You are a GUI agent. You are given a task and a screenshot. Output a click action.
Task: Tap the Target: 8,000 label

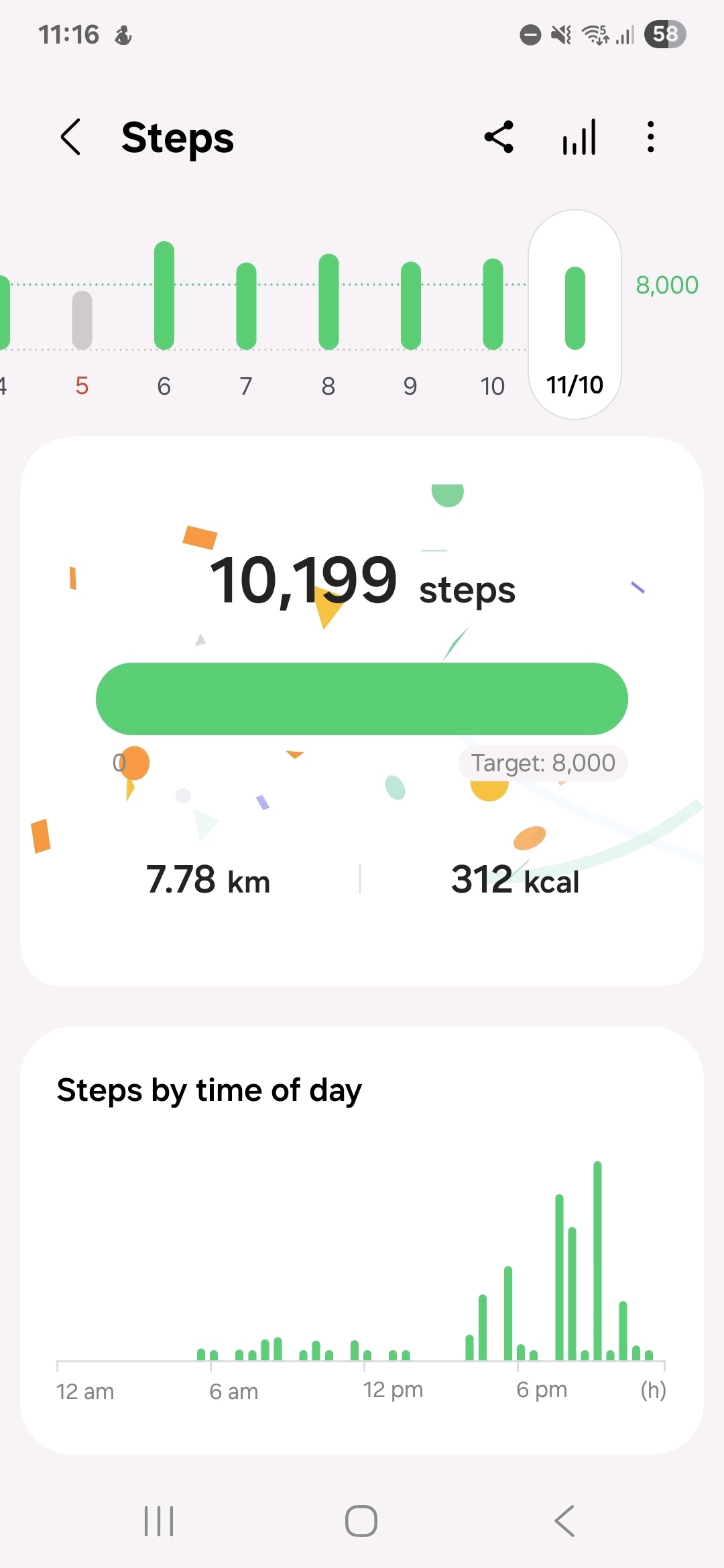pyautogui.click(x=543, y=763)
